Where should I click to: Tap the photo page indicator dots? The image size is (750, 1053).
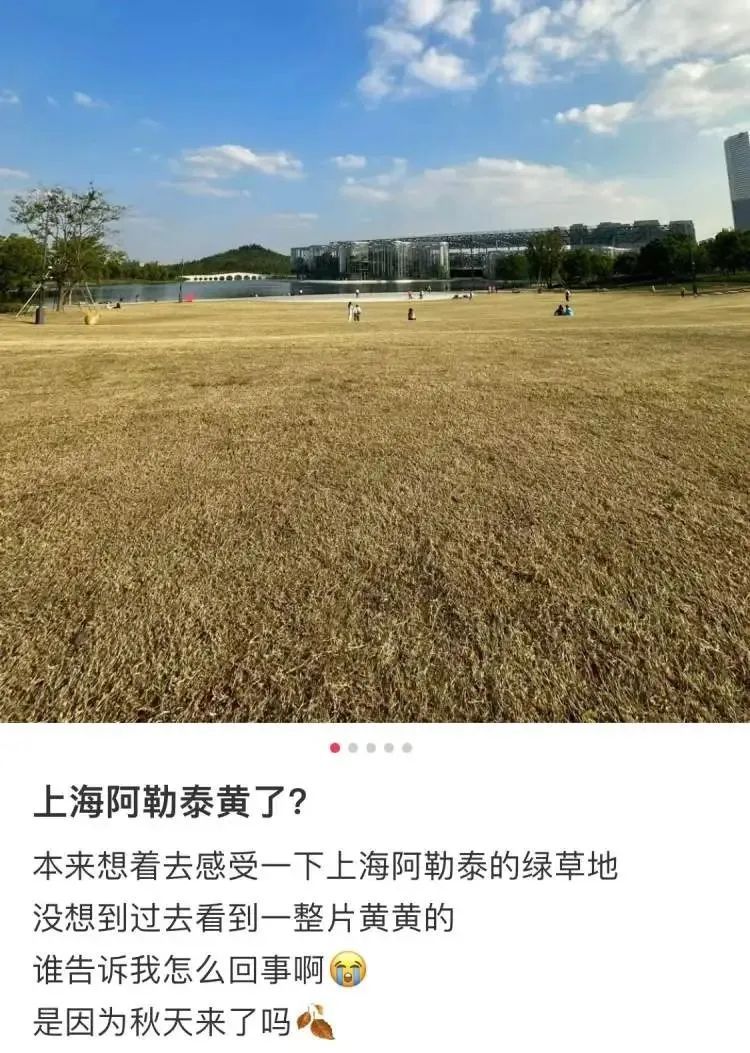pos(371,747)
